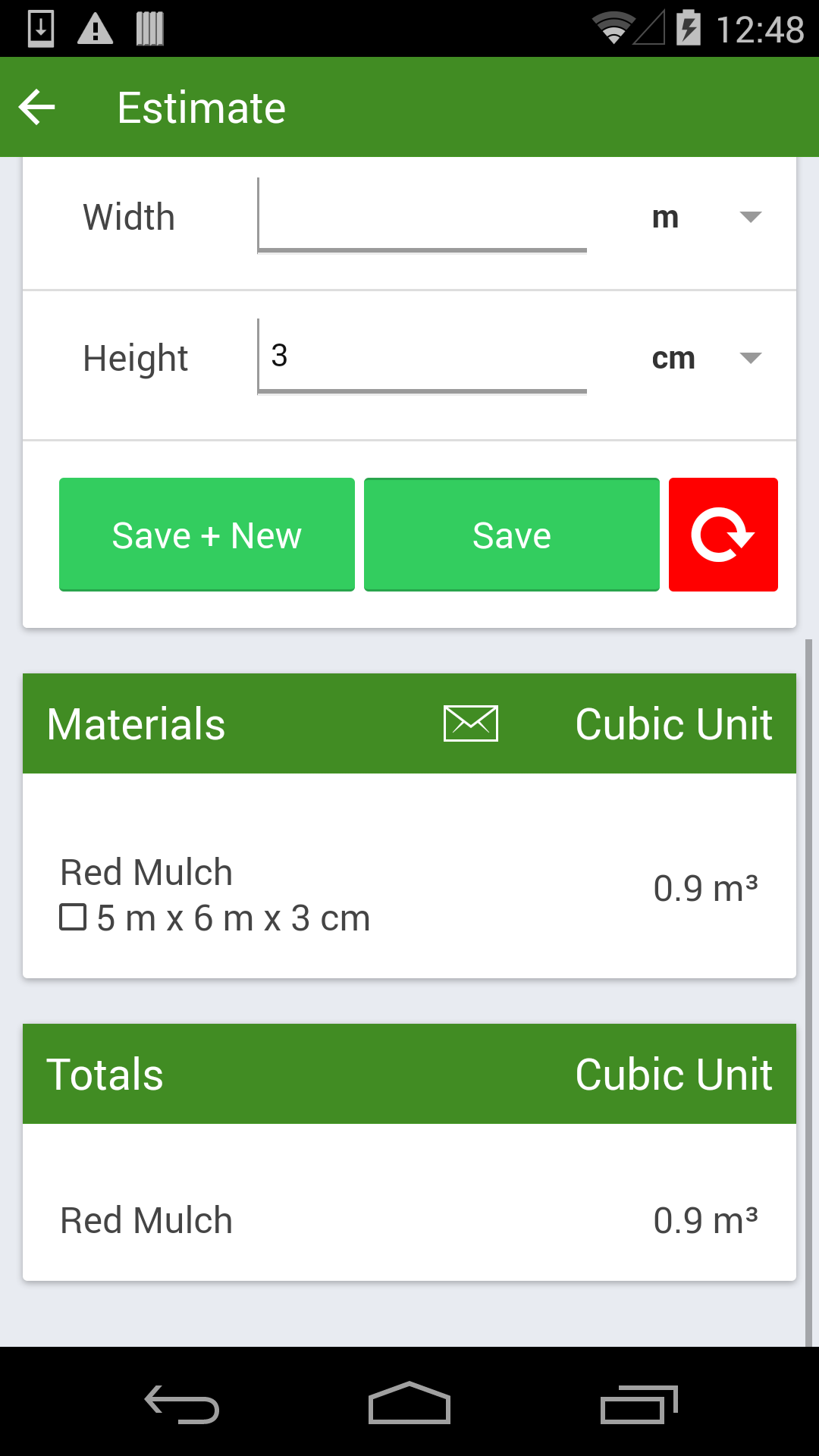This screenshot has height=1456, width=819.
Task: Open the Width unit dropdown showing m
Action: click(x=748, y=217)
